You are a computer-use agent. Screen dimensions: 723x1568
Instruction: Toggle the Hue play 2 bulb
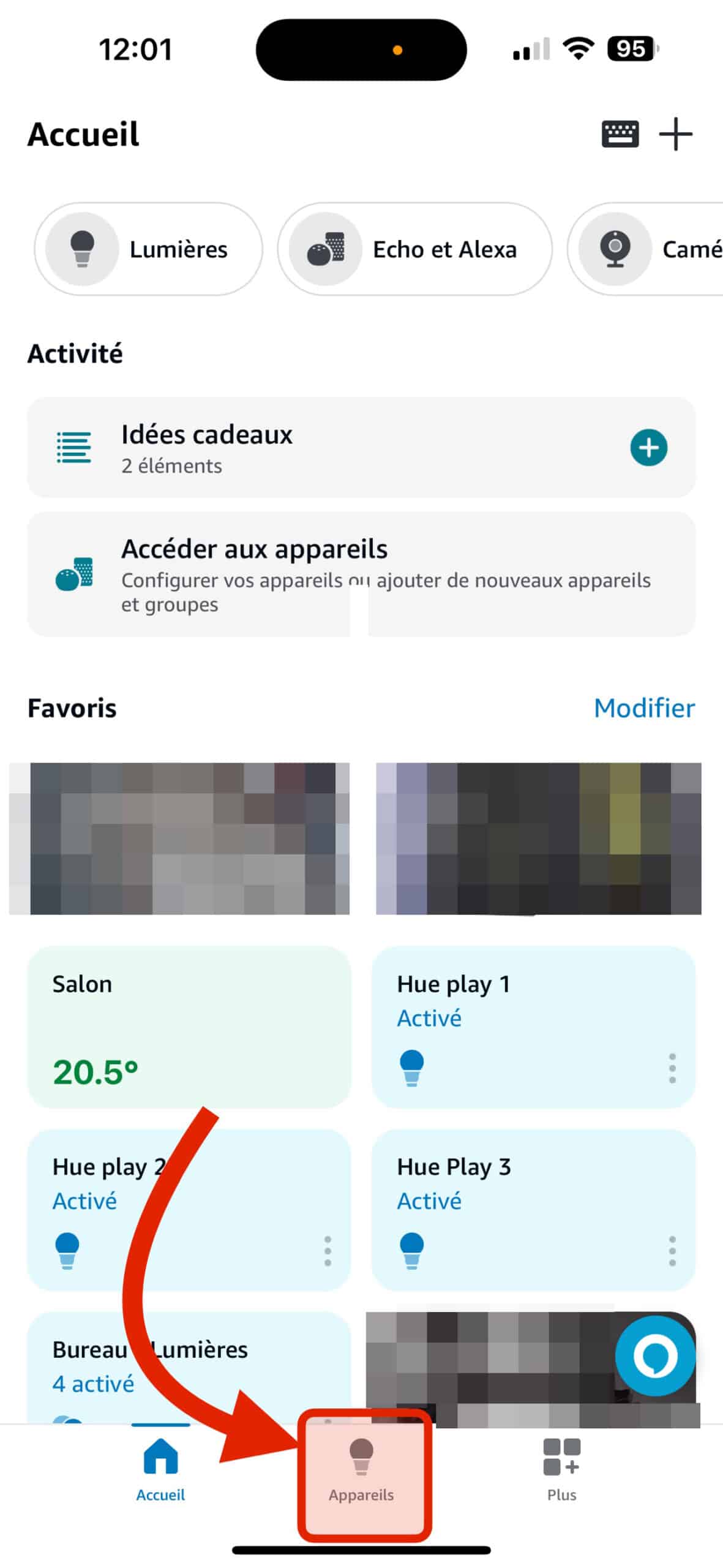click(67, 1249)
